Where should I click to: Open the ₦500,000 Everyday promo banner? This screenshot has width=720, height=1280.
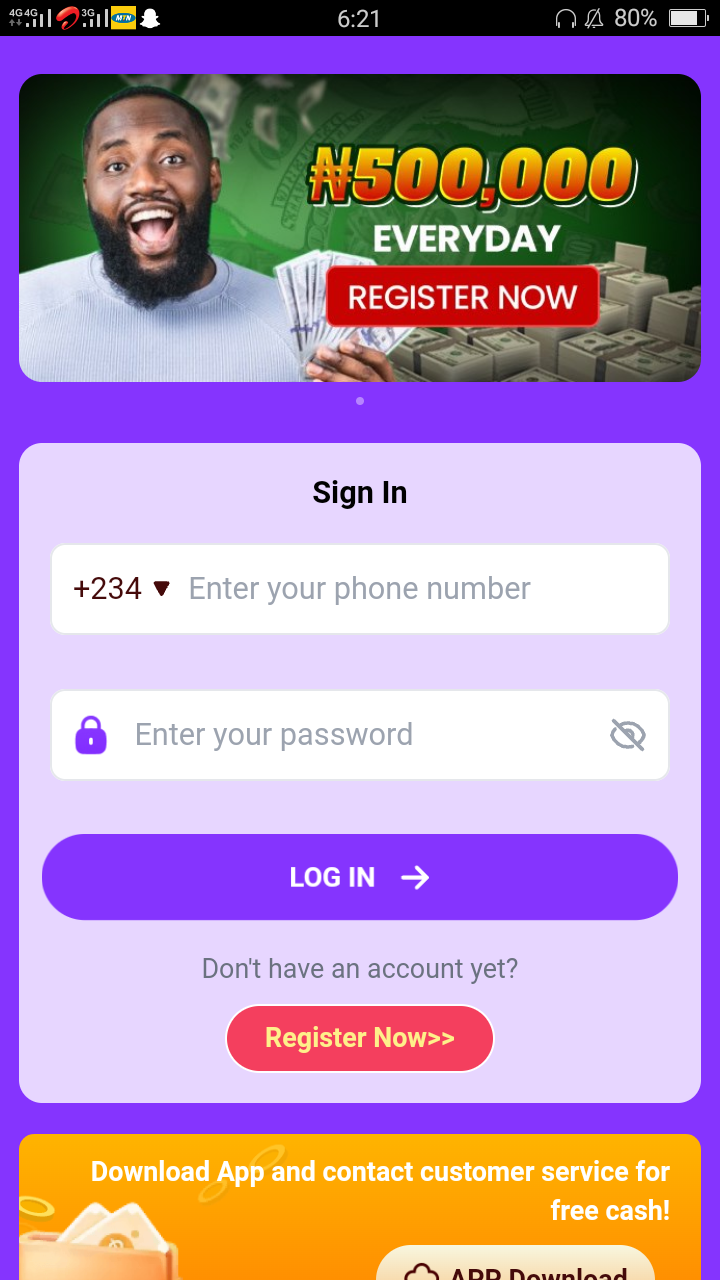point(360,228)
